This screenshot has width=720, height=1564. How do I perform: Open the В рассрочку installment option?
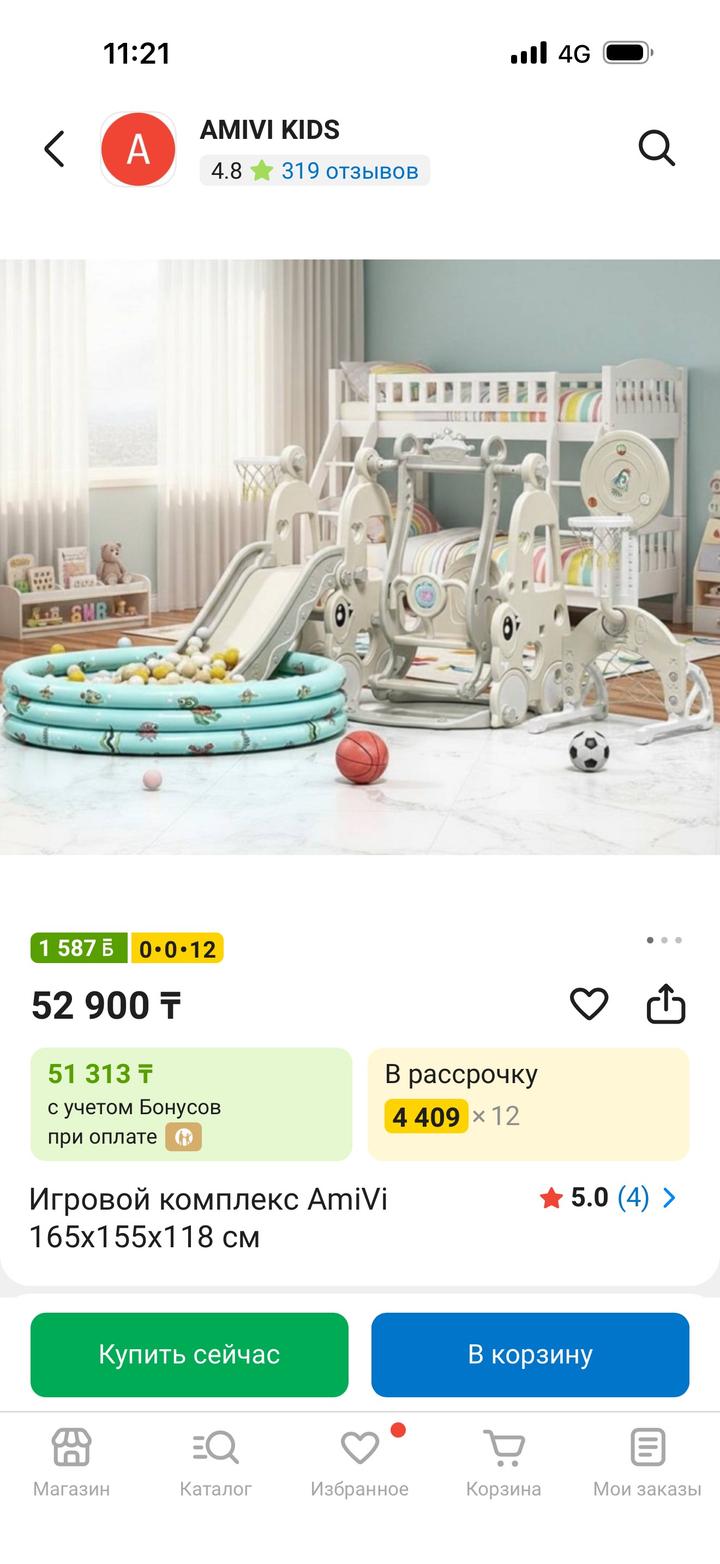pos(528,1104)
